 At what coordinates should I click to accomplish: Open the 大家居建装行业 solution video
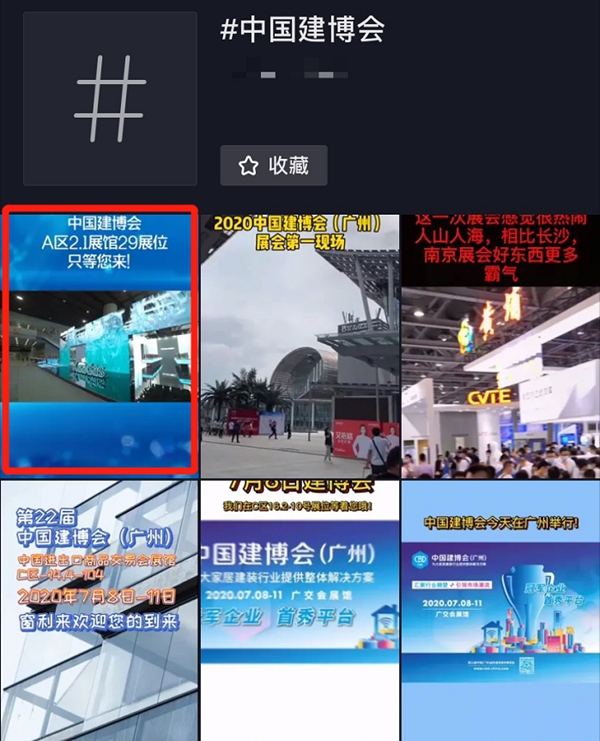click(299, 610)
